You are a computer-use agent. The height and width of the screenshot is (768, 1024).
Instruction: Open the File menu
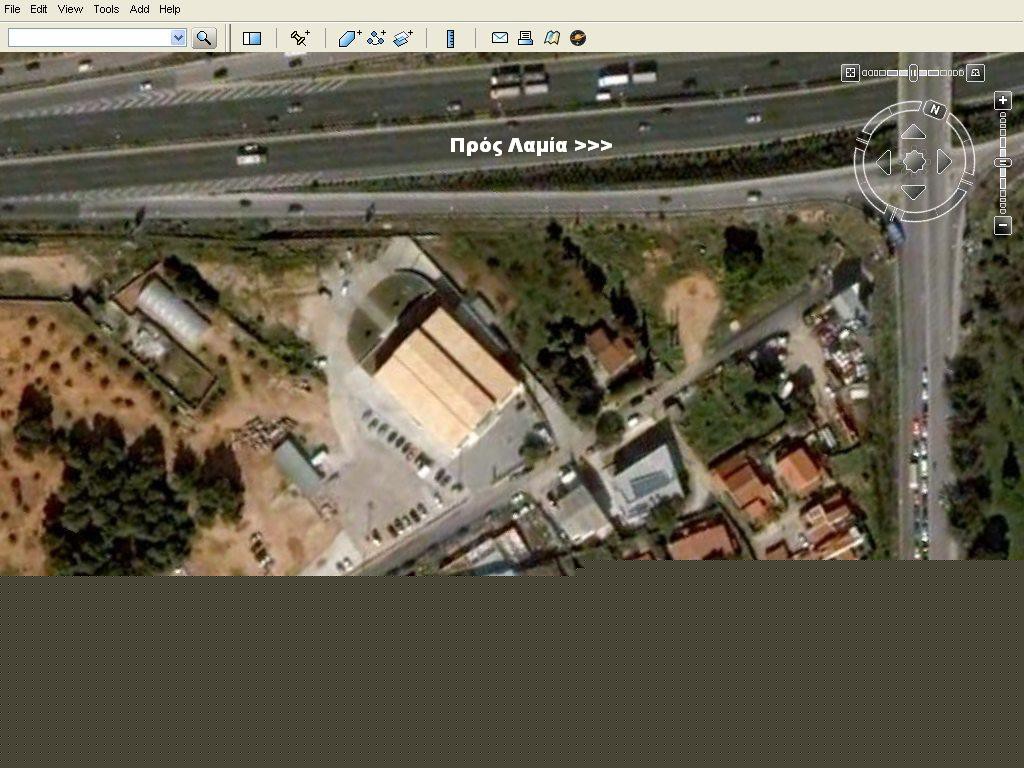point(12,9)
